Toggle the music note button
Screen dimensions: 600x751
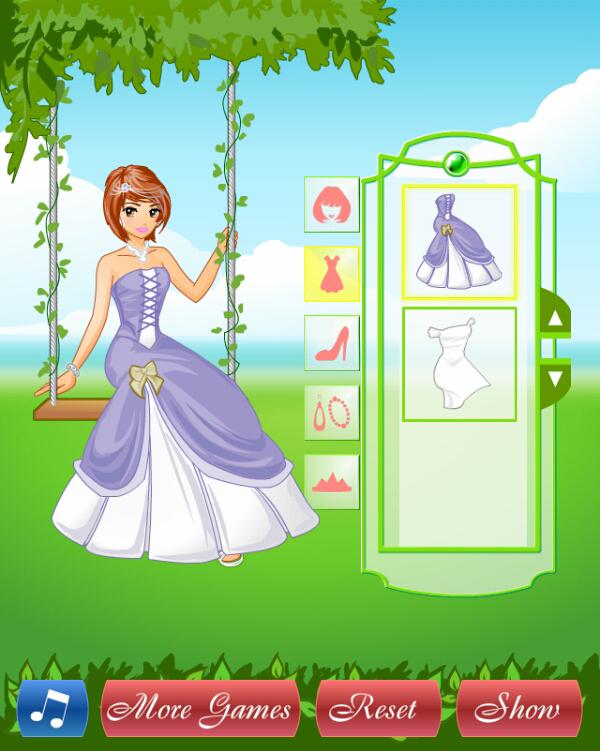(x=52, y=709)
